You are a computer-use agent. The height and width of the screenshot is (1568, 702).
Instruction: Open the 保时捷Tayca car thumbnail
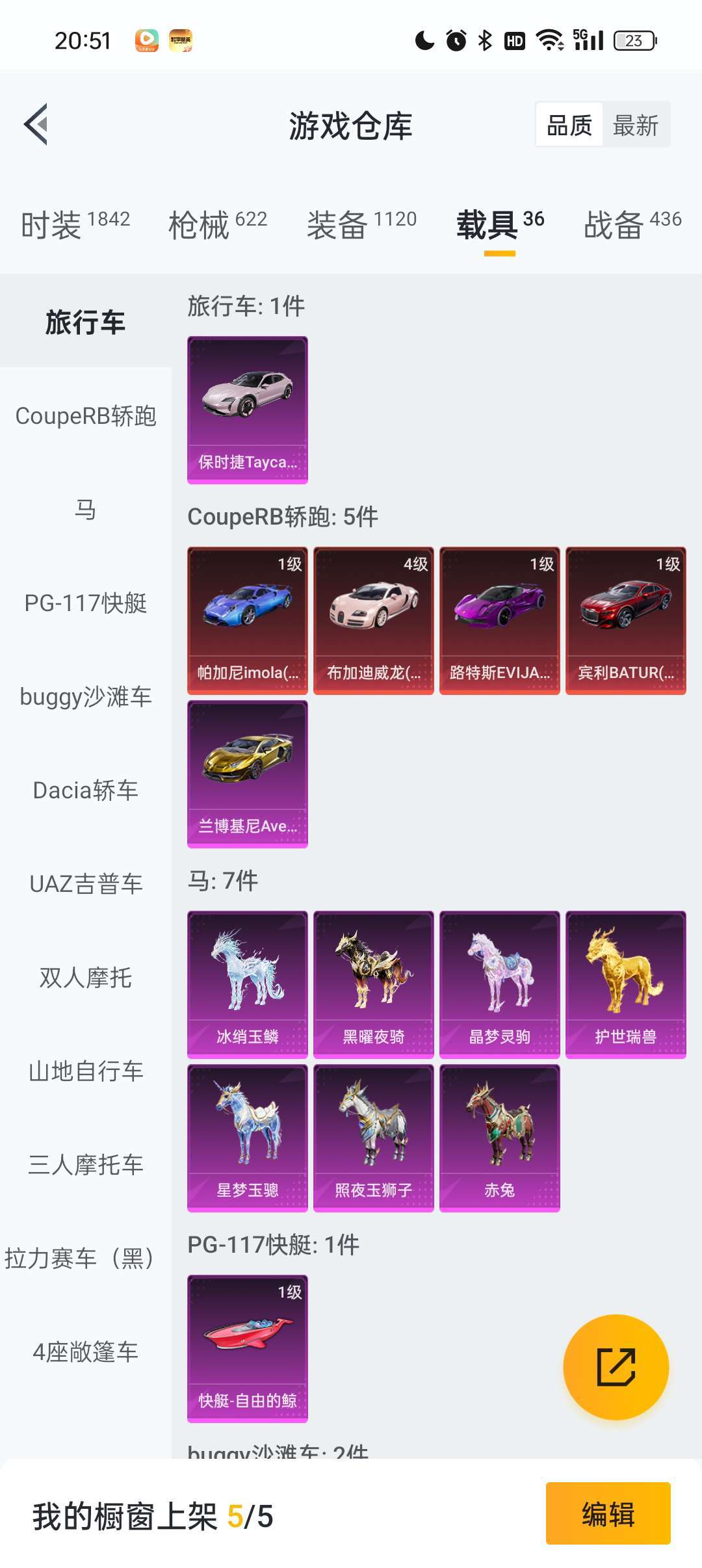pos(247,408)
